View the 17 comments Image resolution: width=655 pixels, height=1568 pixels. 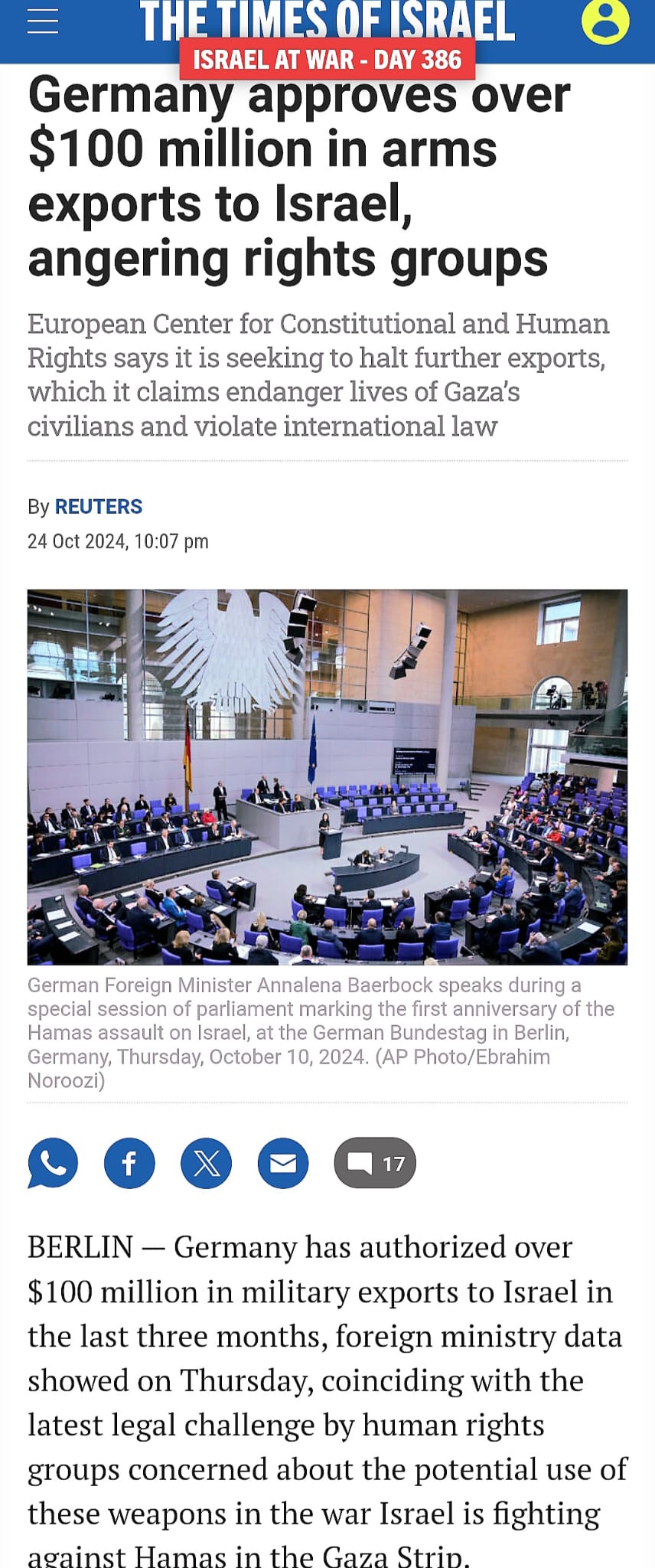pyautogui.click(x=375, y=1163)
